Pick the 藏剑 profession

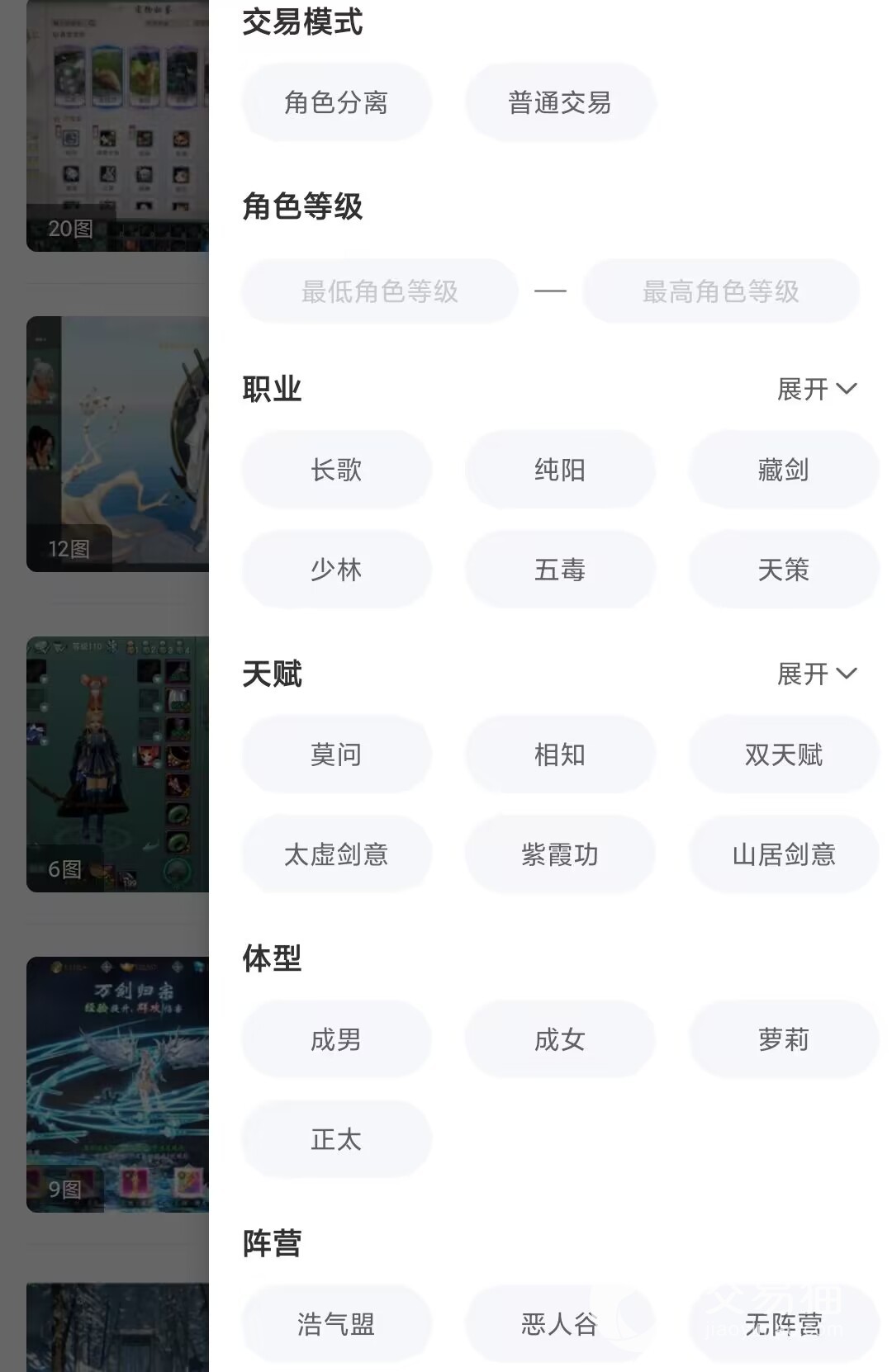pos(783,470)
